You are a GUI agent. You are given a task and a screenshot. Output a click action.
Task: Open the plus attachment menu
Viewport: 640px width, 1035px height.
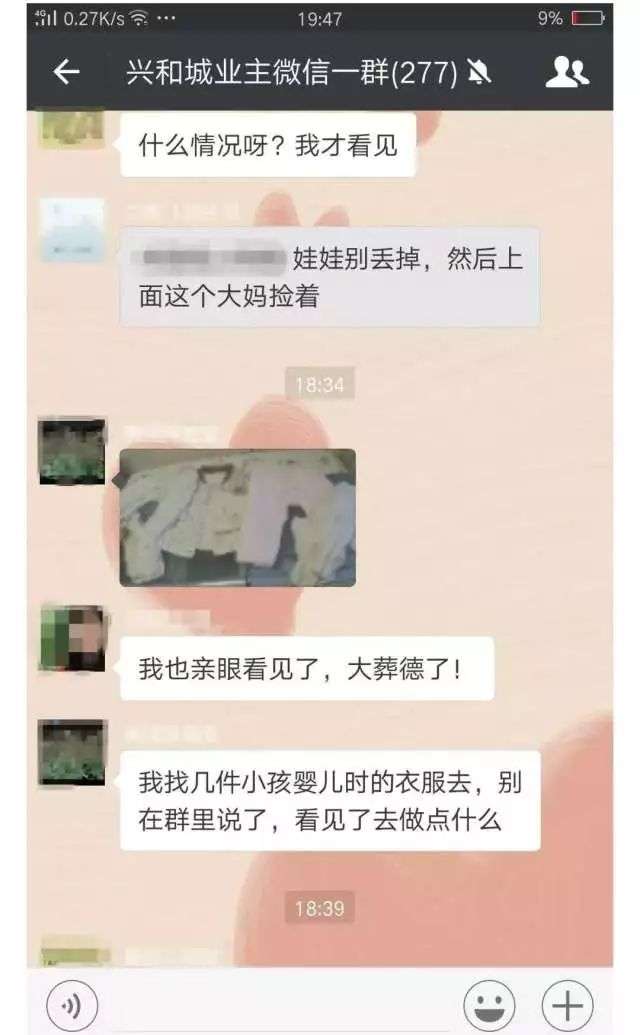click(567, 1003)
